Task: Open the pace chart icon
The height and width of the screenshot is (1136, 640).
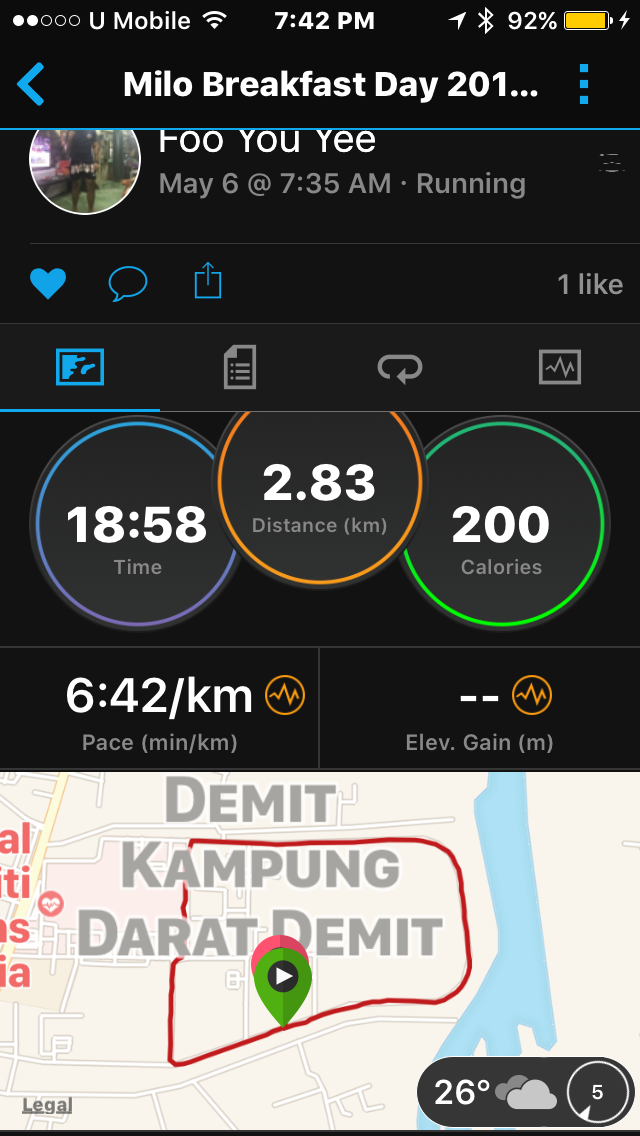Action: tap(285, 696)
